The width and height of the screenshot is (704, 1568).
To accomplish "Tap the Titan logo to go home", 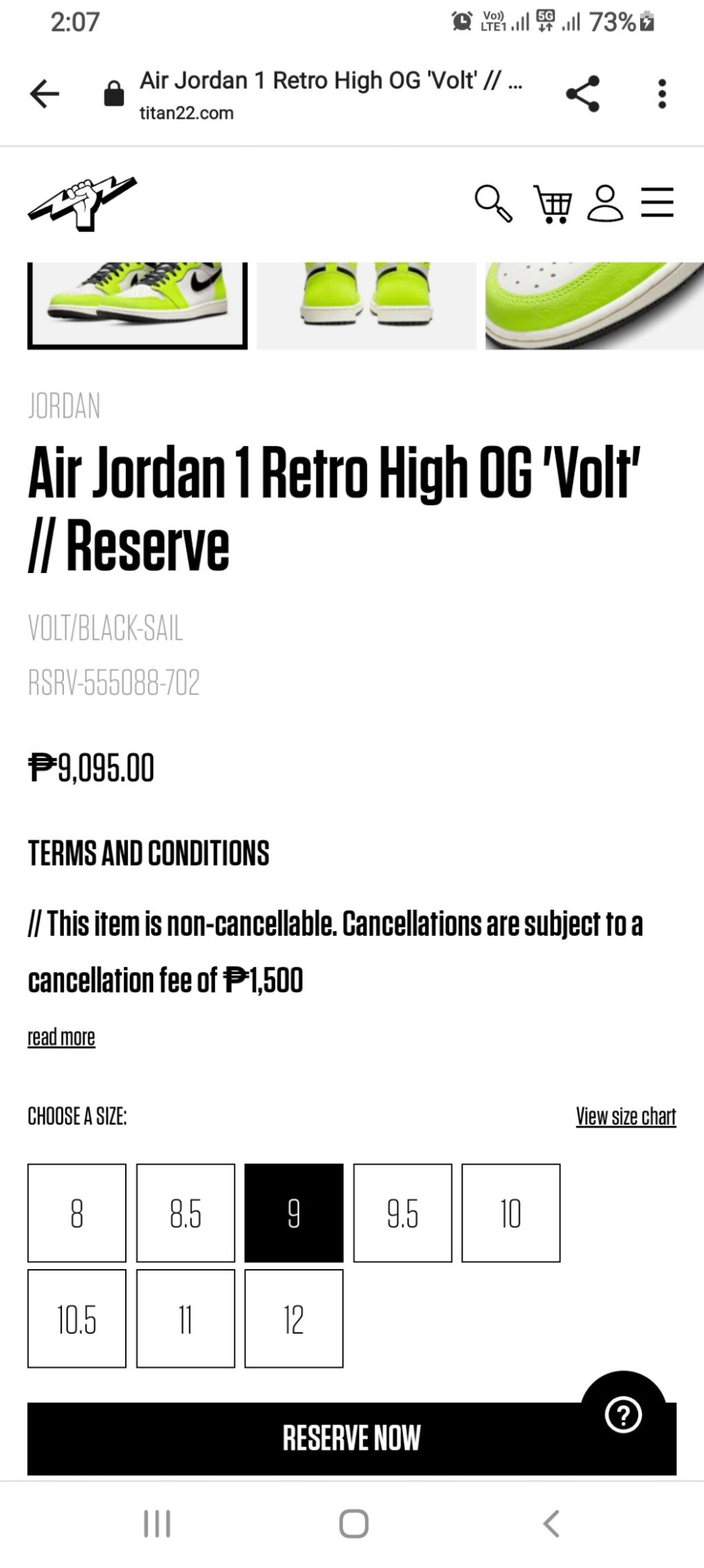I will coord(82,203).
